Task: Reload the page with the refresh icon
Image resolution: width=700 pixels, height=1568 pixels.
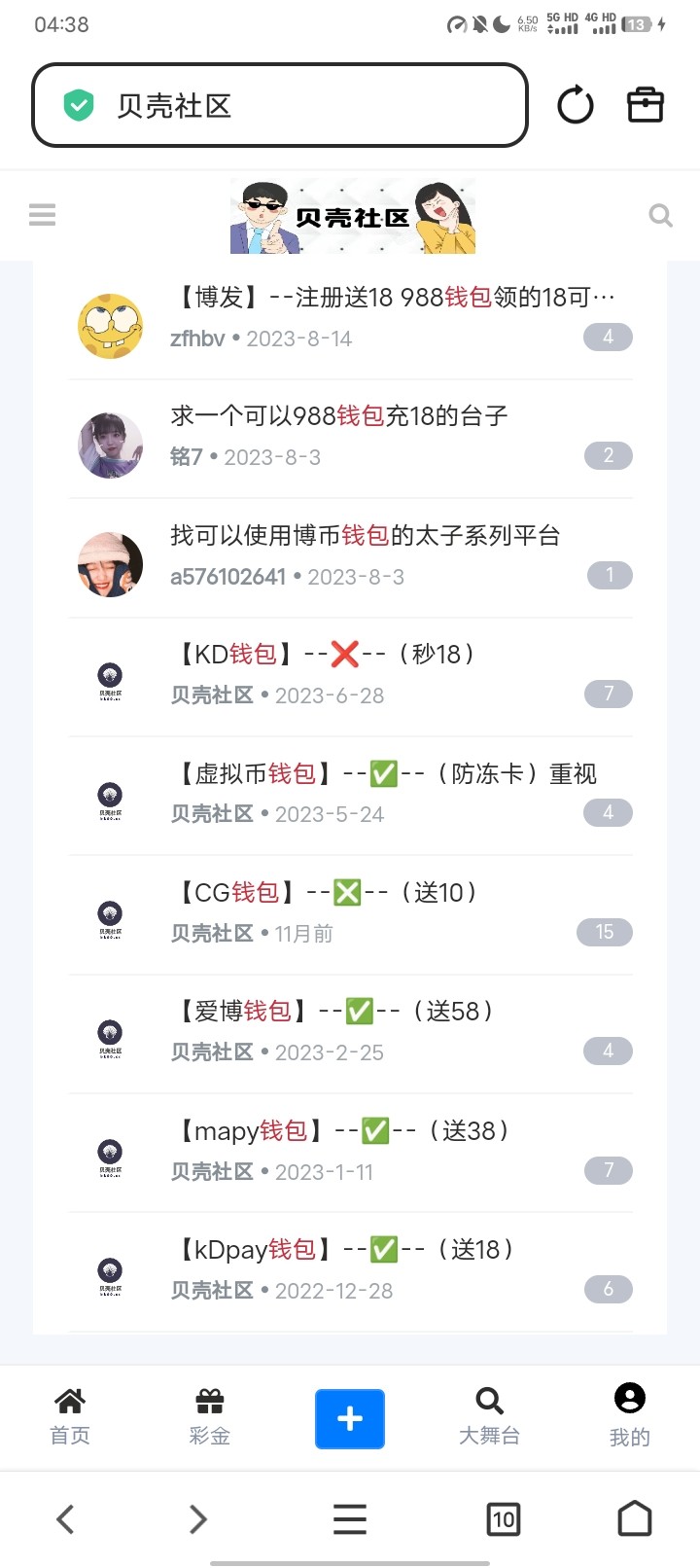Action: (575, 105)
